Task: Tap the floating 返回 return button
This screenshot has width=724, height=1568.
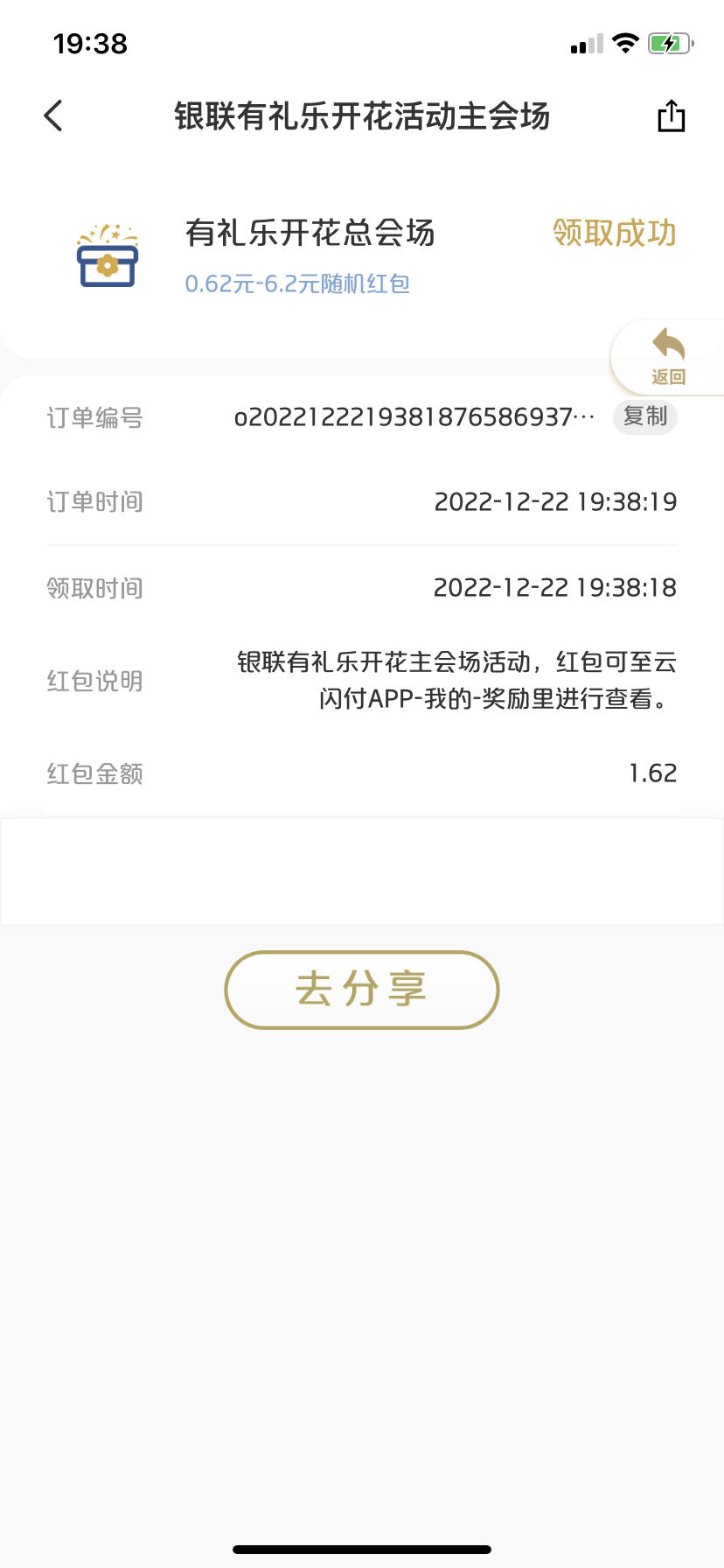Action: (x=668, y=357)
